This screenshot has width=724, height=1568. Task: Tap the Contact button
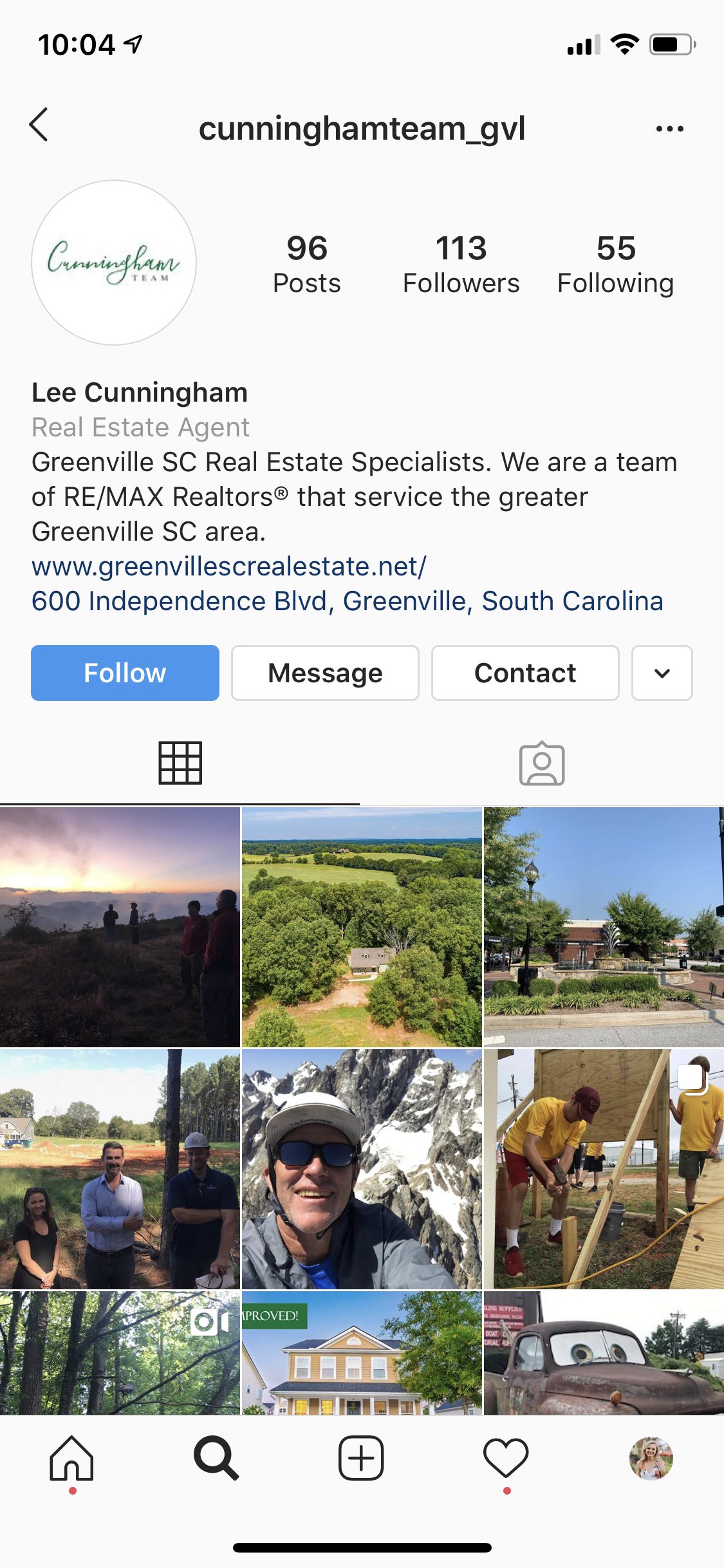(525, 673)
